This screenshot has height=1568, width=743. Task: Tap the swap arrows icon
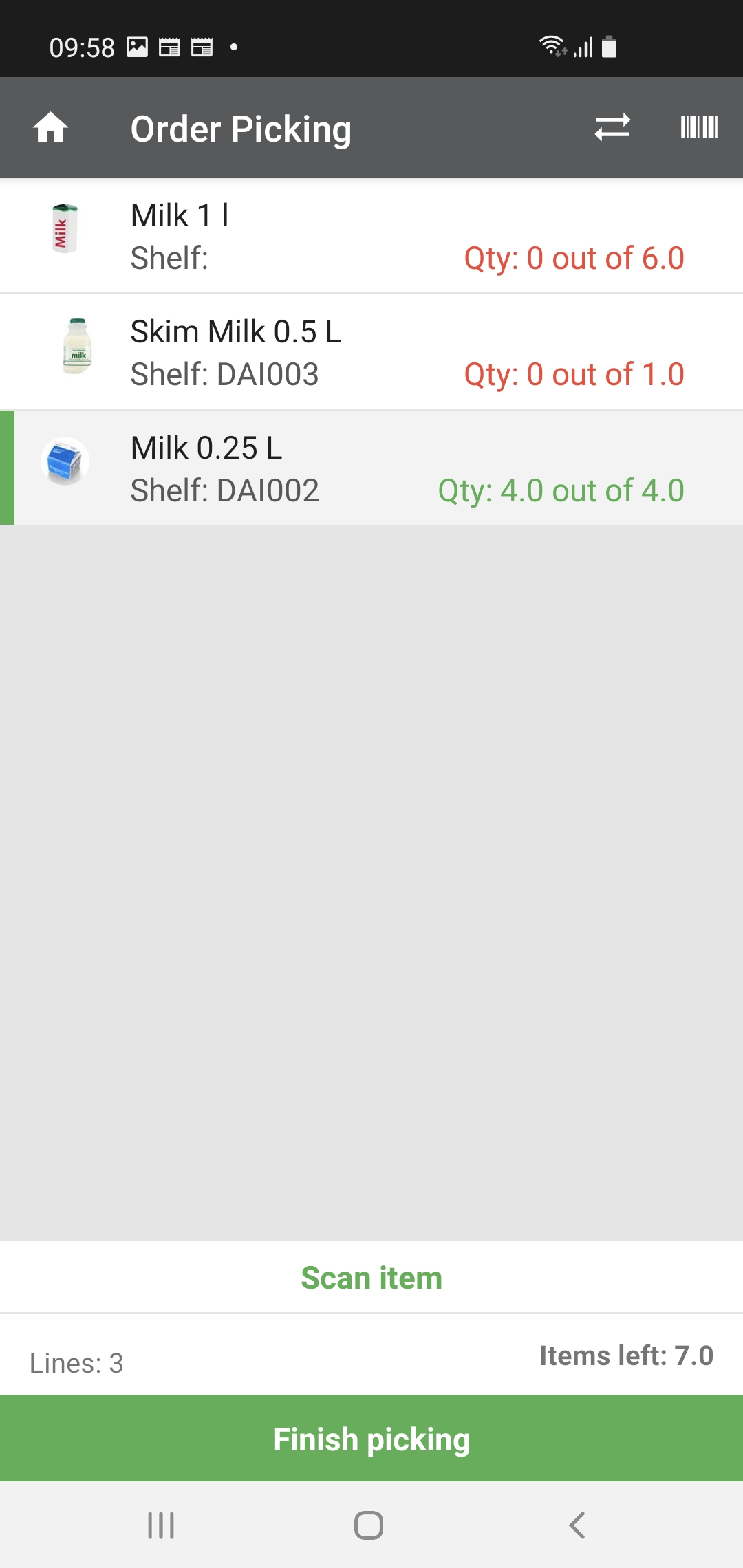pos(612,127)
